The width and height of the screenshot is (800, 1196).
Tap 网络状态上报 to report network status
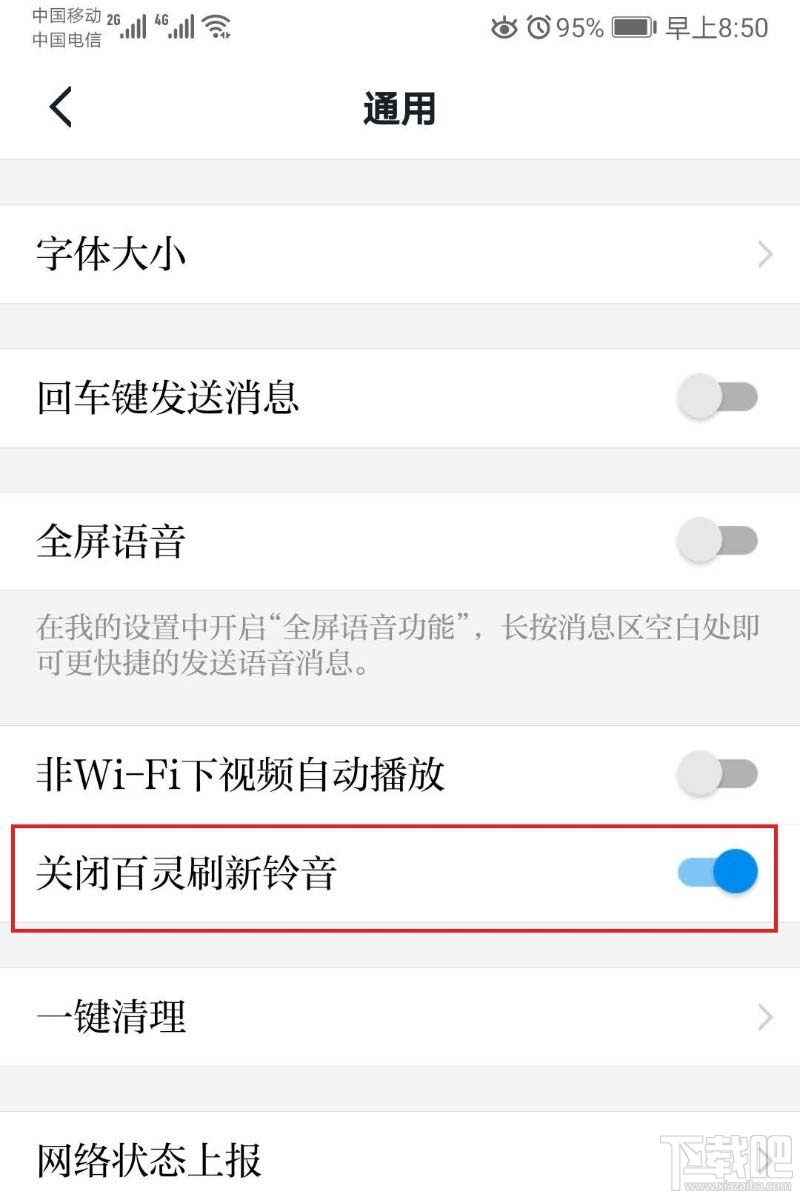148,1160
